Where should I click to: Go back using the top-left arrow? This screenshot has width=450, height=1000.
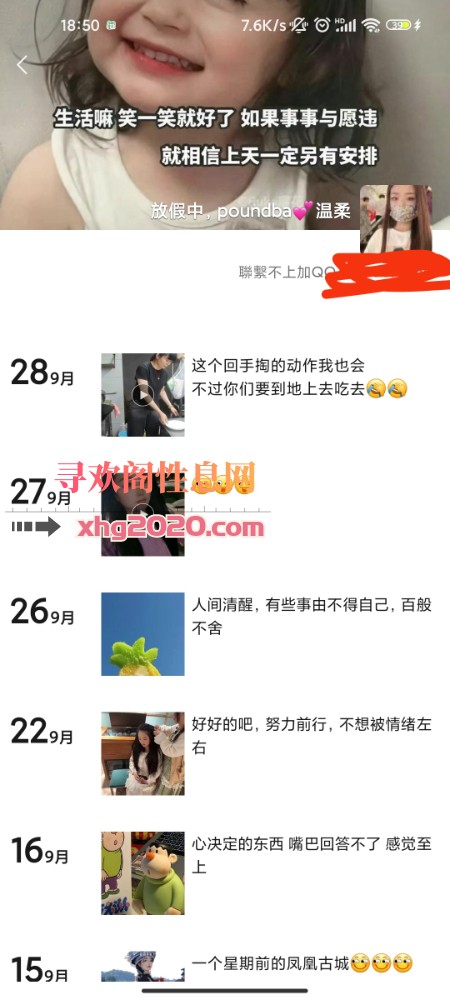pyautogui.click(x=22, y=64)
